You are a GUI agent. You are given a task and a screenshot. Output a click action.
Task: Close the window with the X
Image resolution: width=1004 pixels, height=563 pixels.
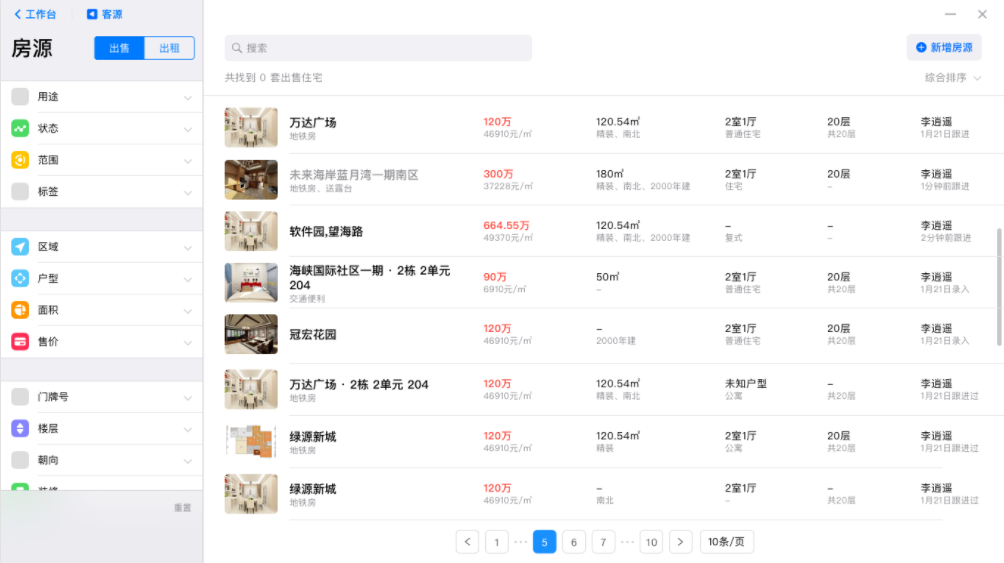pos(981,14)
